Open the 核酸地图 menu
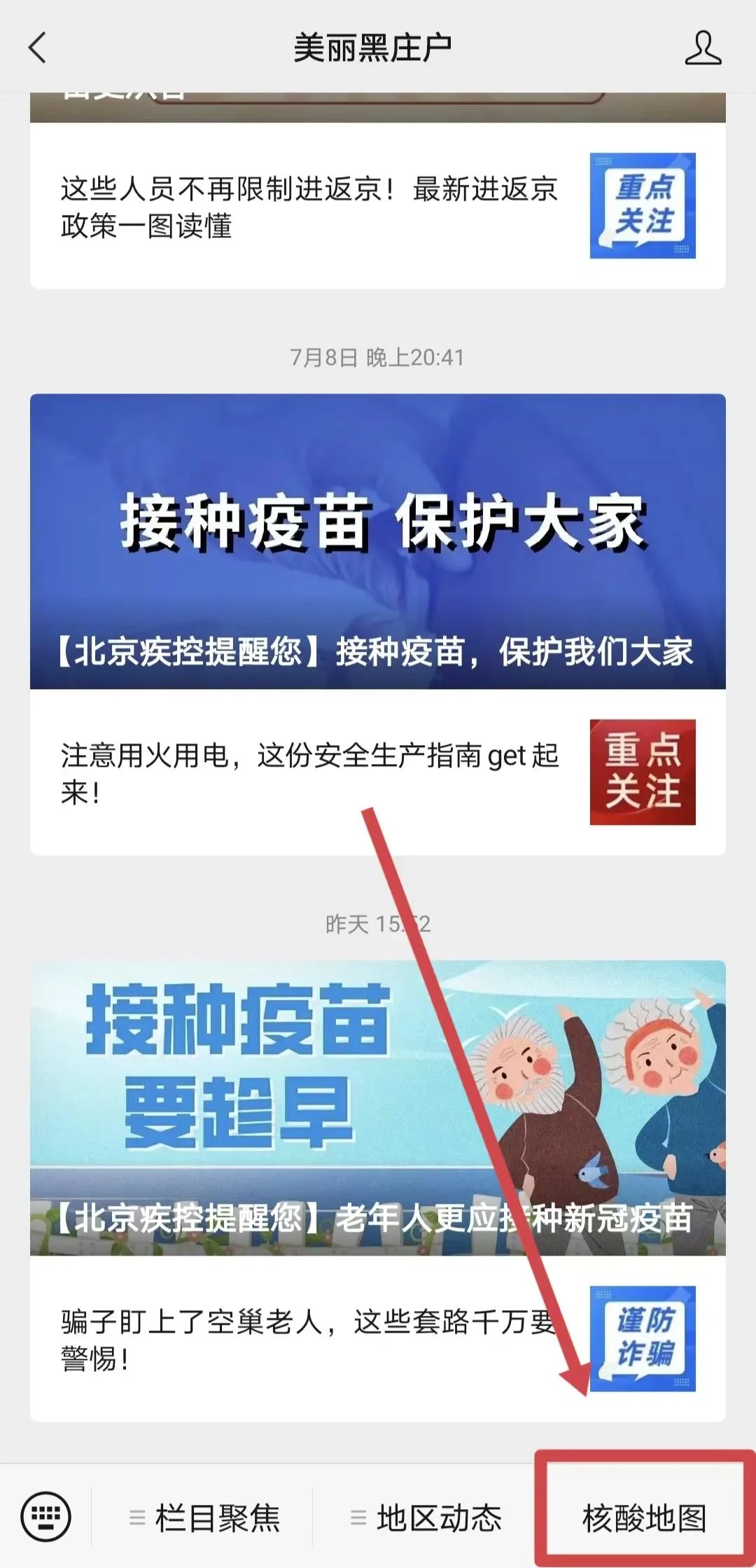The width and height of the screenshot is (756, 1568). point(644,1518)
